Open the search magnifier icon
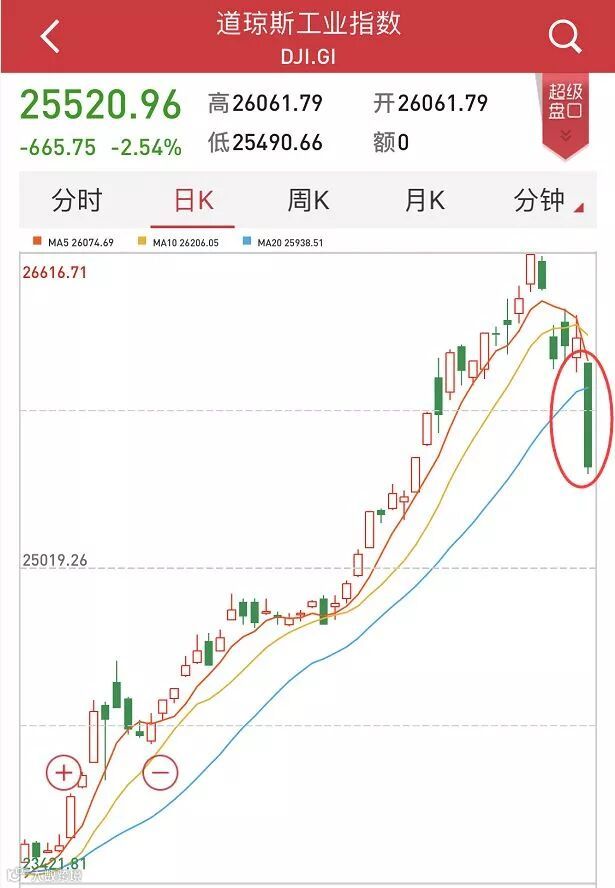The image size is (615, 888). [565, 37]
